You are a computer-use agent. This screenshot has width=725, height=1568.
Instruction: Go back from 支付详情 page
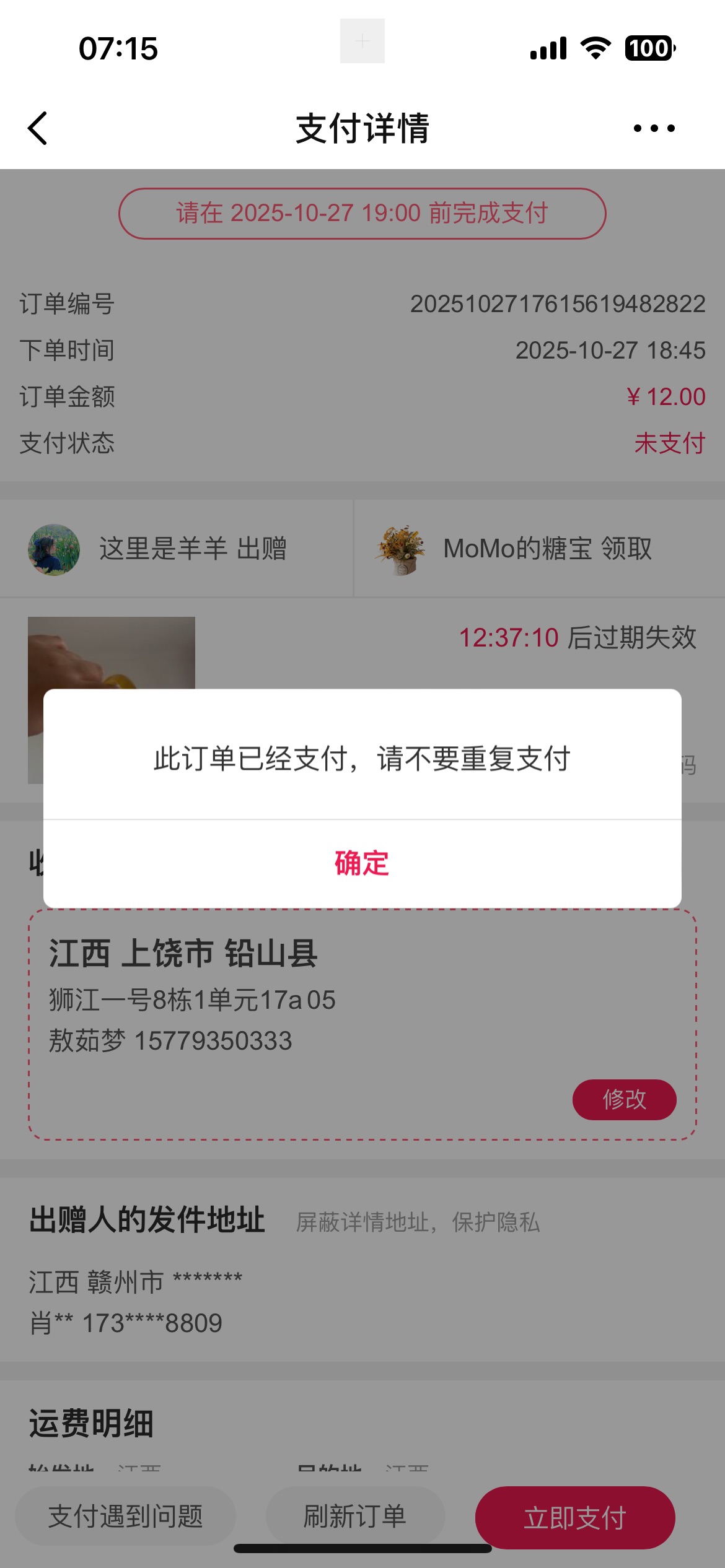[38, 128]
